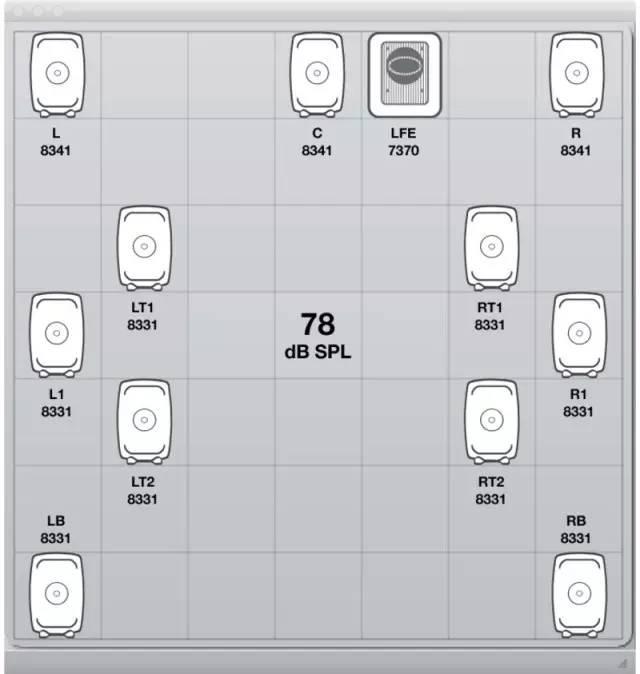
Task: Select the LT1 8331 speaker
Action: click(x=144, y=247)
